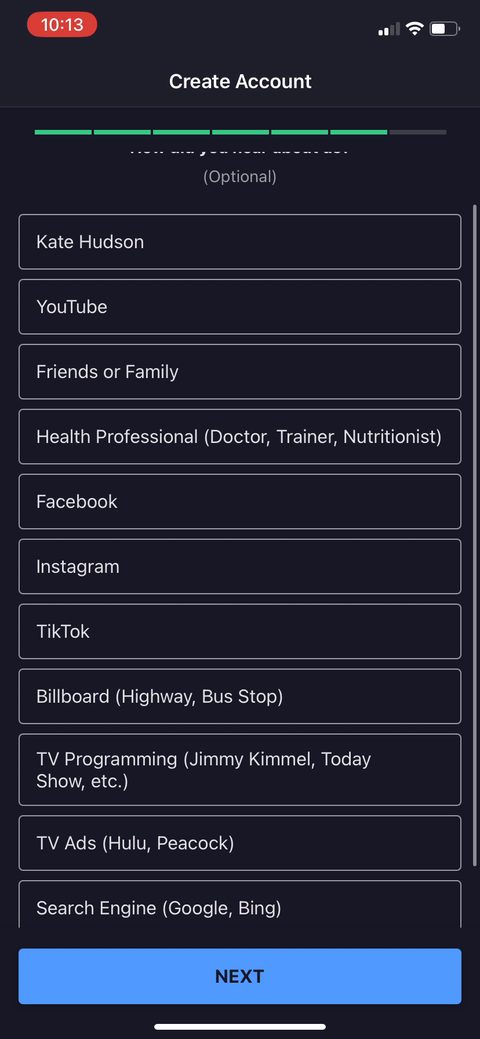
Task: Pick Friends or Family
Action: click(x=239, y=372)
